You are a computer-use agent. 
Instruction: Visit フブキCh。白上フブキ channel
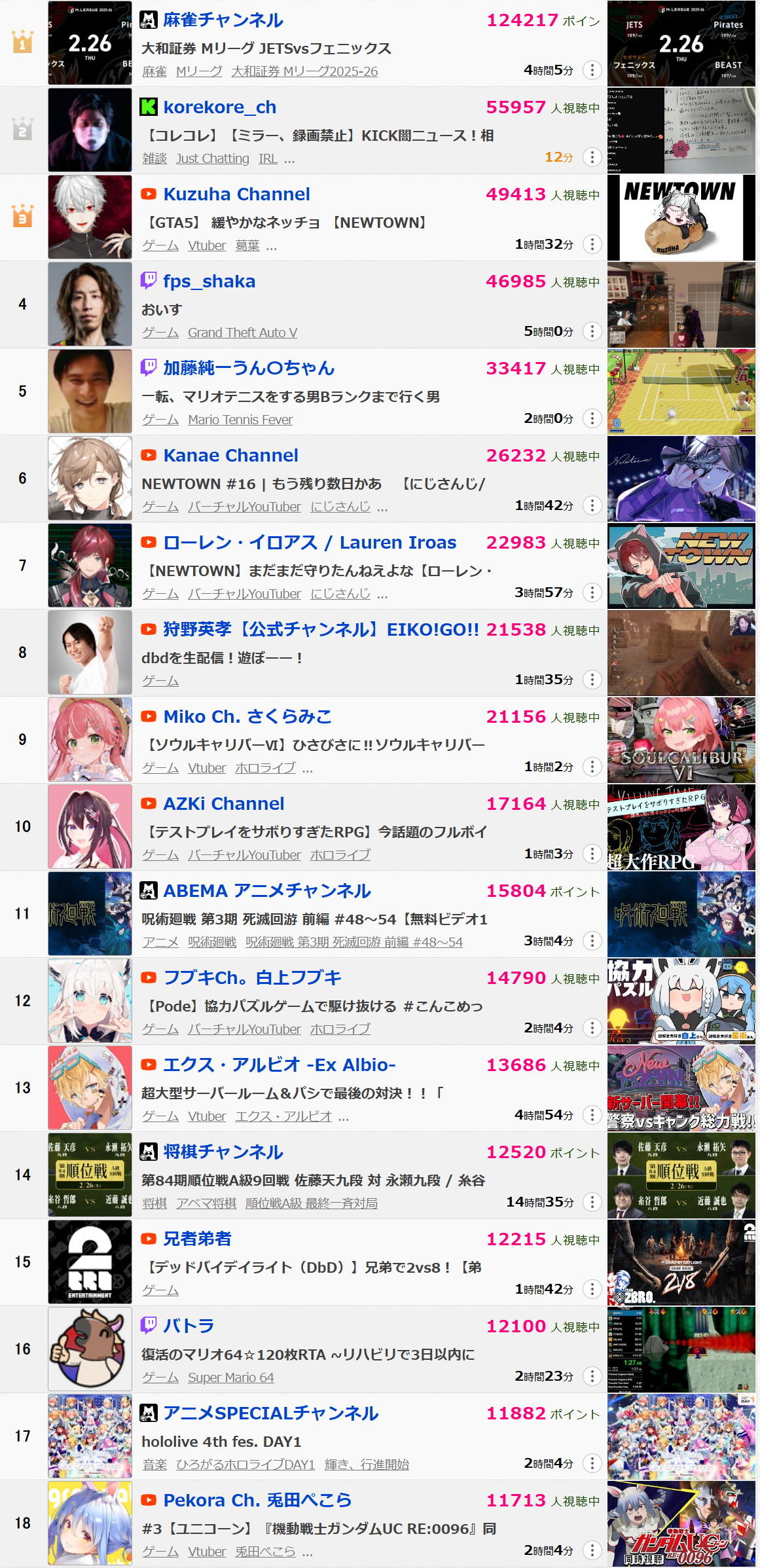point(252,977)
